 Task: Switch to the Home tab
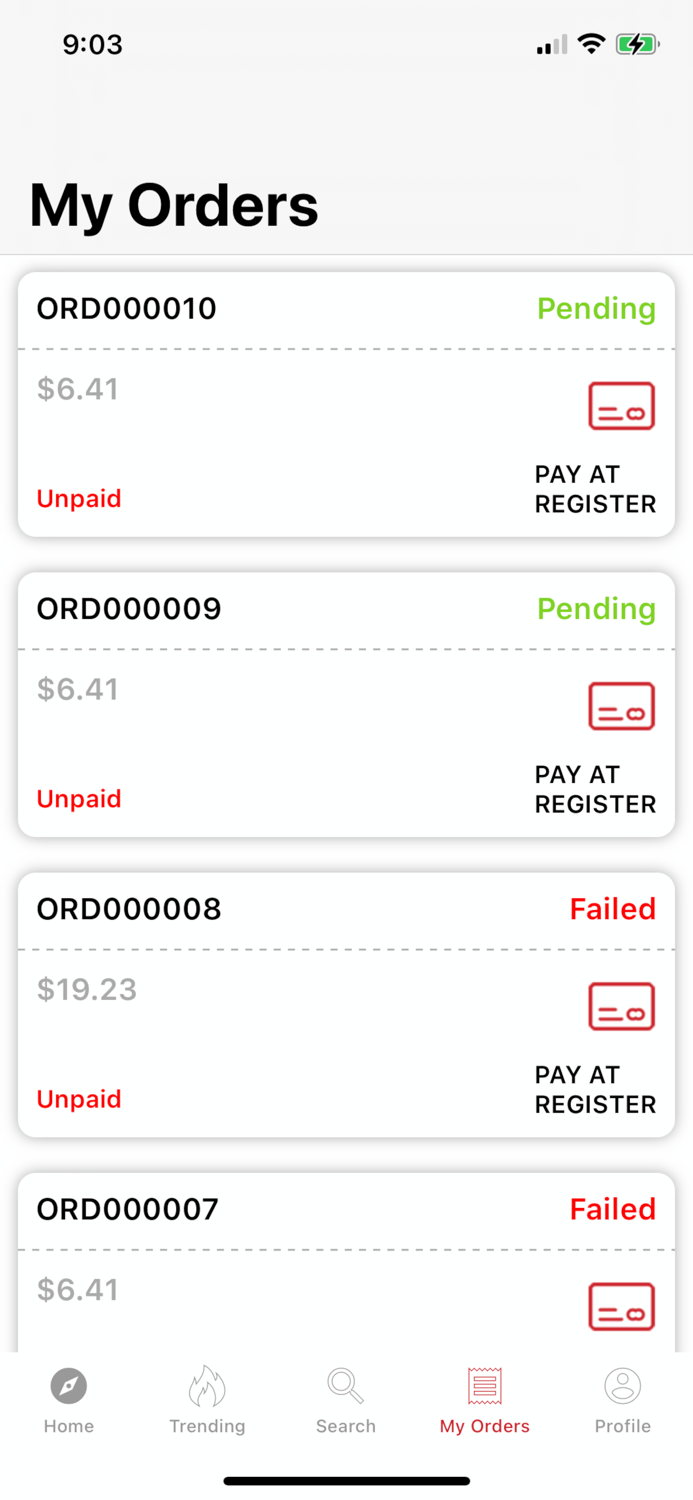click(69, 1400)
